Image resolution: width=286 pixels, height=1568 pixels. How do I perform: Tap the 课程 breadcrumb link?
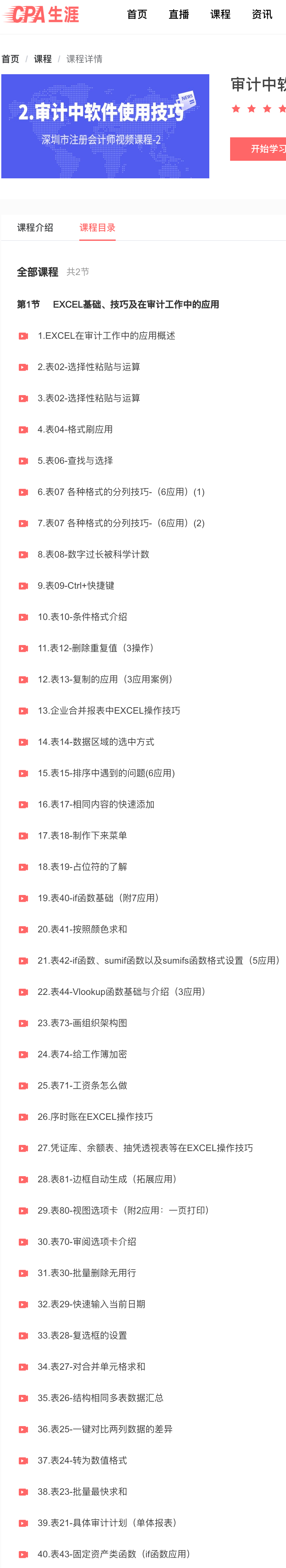(43, 59)
